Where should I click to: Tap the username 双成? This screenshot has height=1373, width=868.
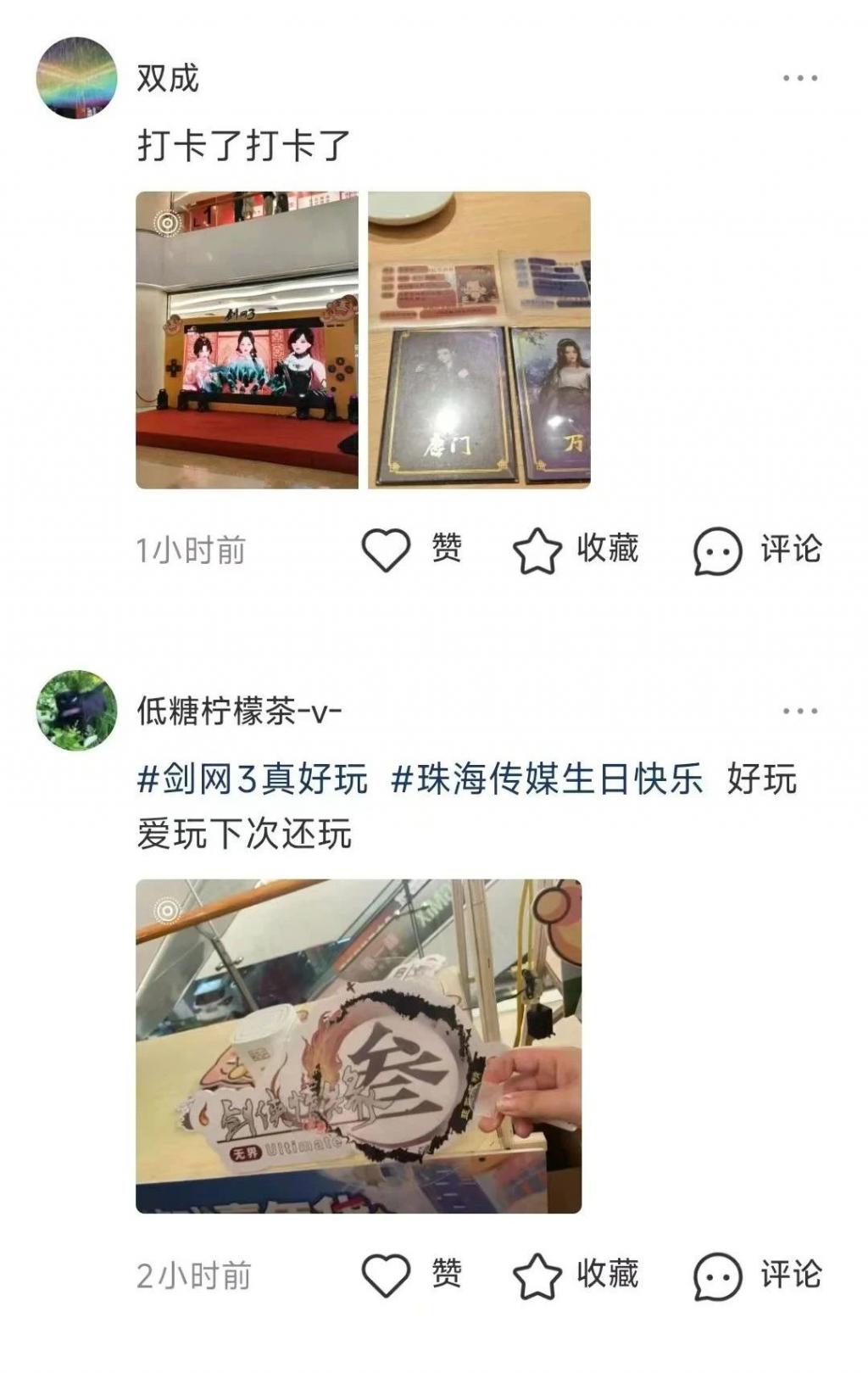[x=168, y=78]
